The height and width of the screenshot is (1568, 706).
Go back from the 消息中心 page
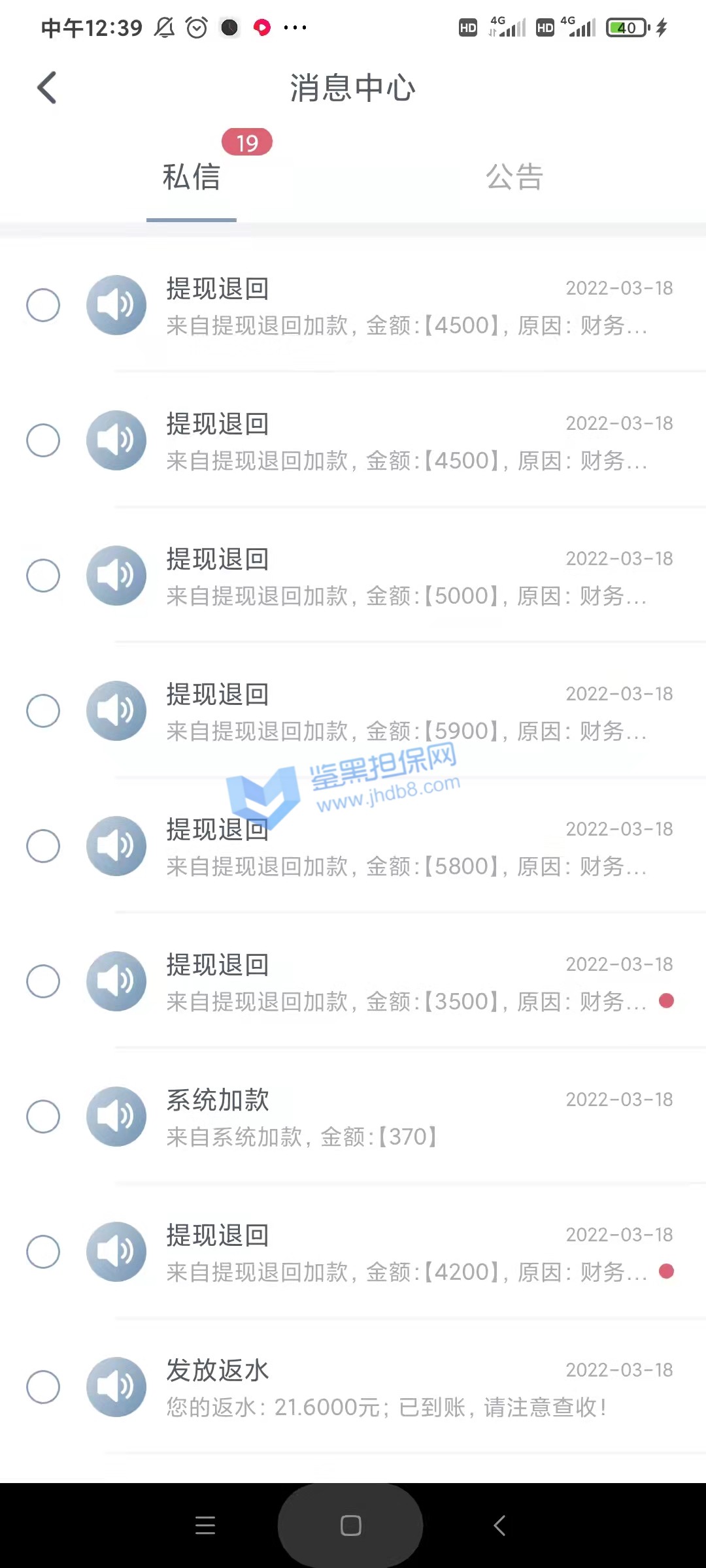point(47,88)
